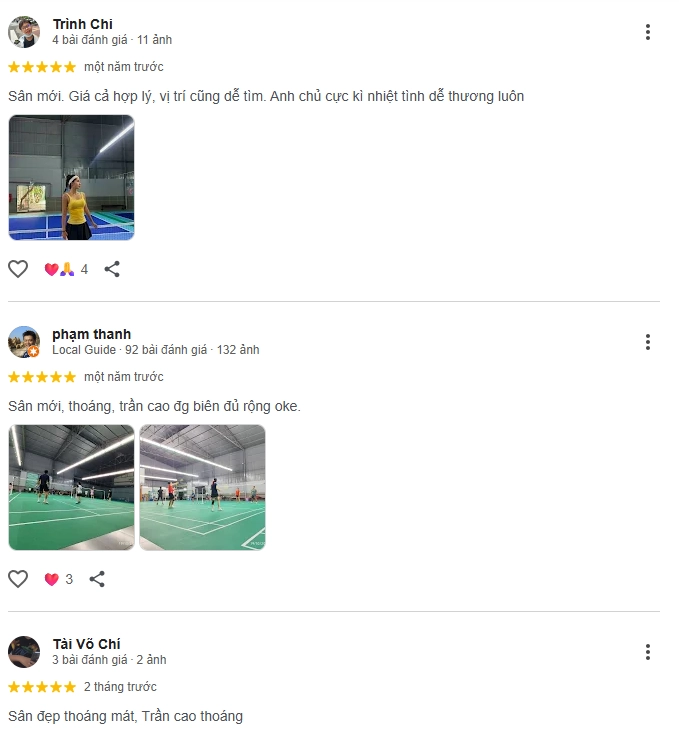View Tài Võ Chí's reviewer profile

[x=86, y=644]
